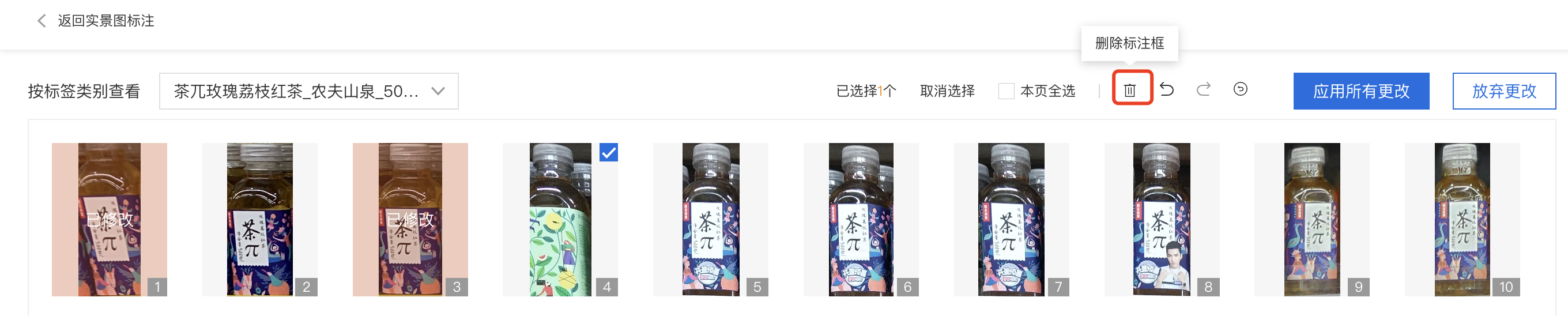Image resolution: width=1568 pixels, height=316 pixels.
Task: Select bottle image numbered 3
Action: (410, 219)
